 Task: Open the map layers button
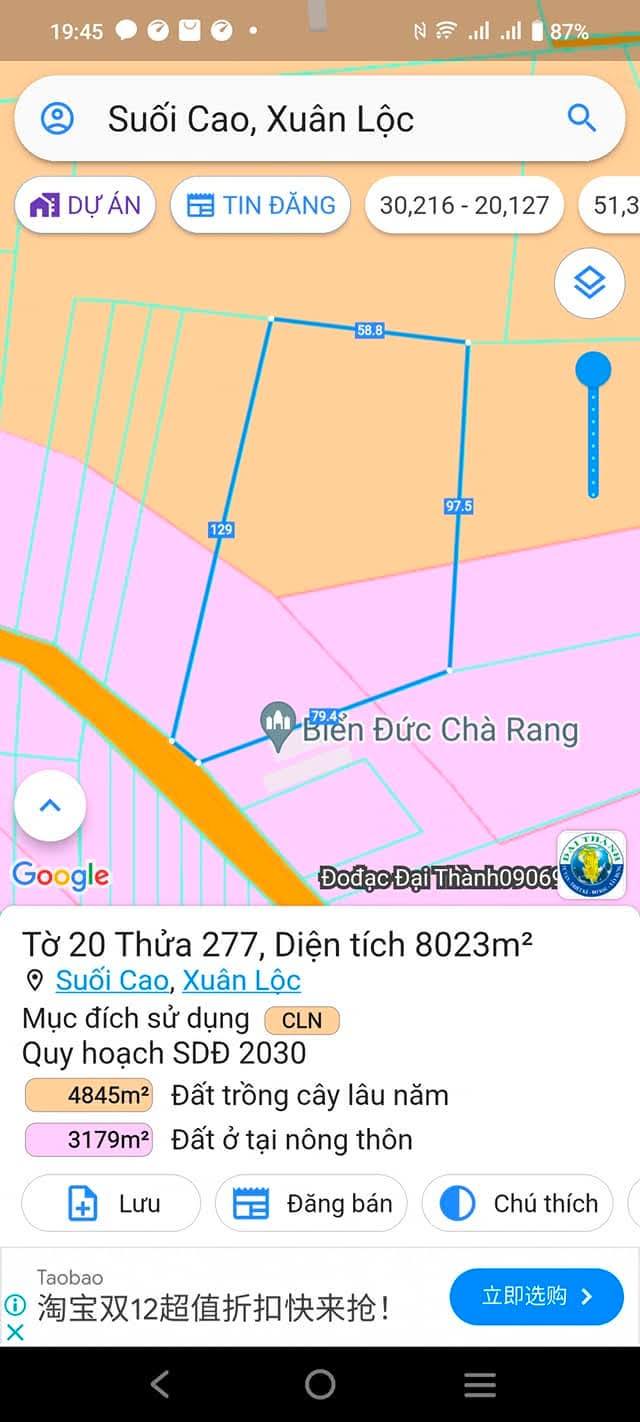point(590,283)
